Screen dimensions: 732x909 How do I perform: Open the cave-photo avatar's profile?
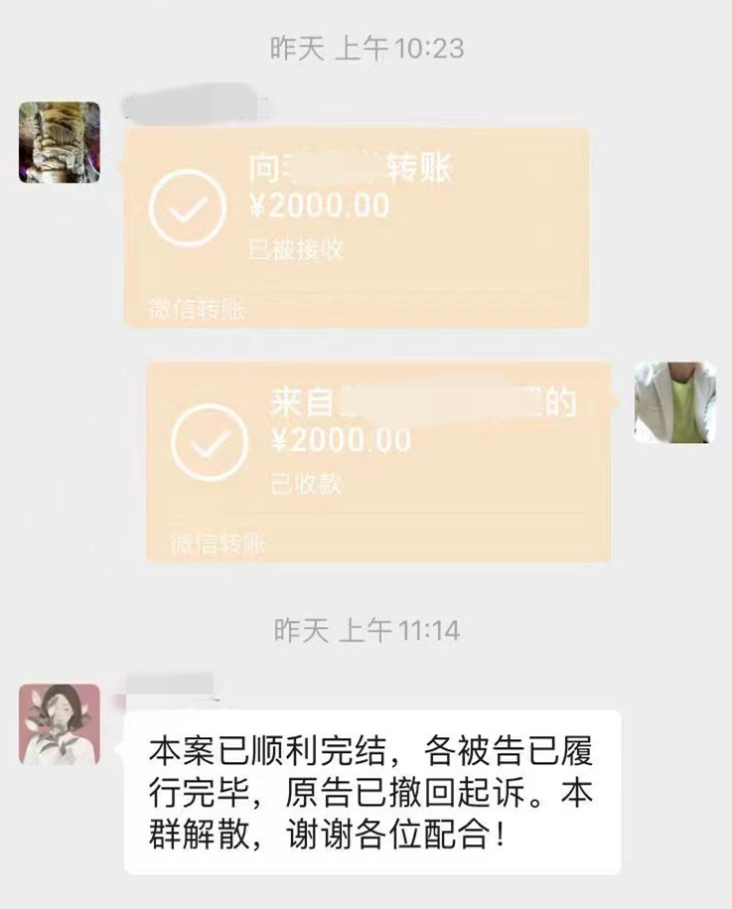tap(59, 142)
